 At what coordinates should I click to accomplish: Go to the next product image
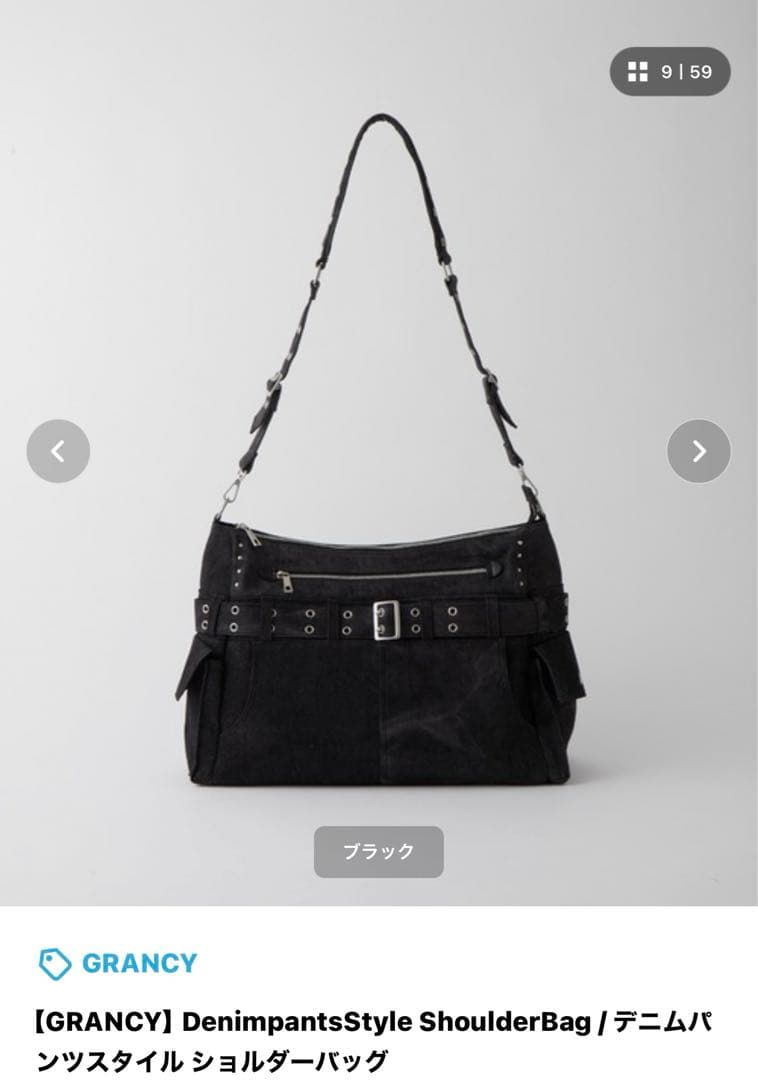click(x=699, y=451)
